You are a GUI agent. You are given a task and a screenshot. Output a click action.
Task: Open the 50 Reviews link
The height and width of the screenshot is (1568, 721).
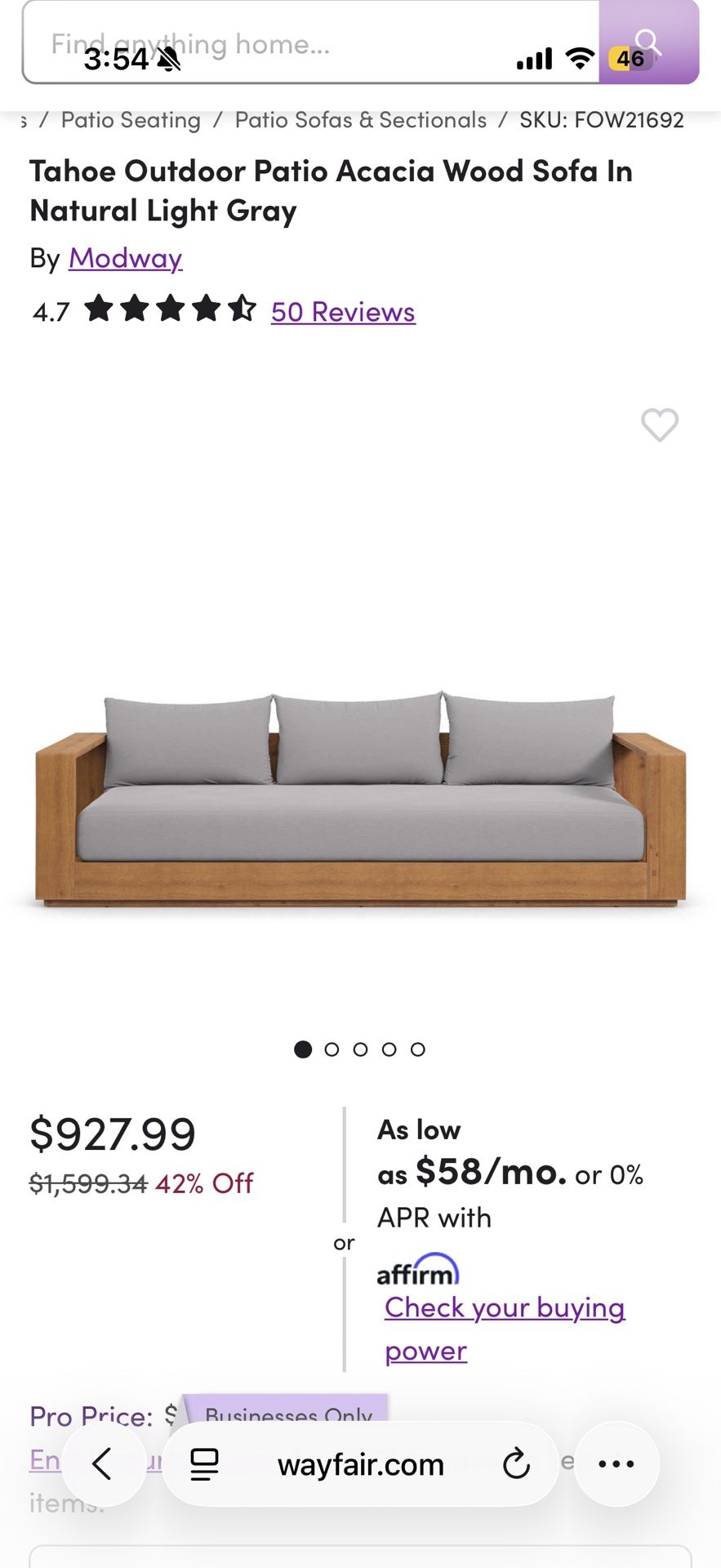click(x=343, y=312)
